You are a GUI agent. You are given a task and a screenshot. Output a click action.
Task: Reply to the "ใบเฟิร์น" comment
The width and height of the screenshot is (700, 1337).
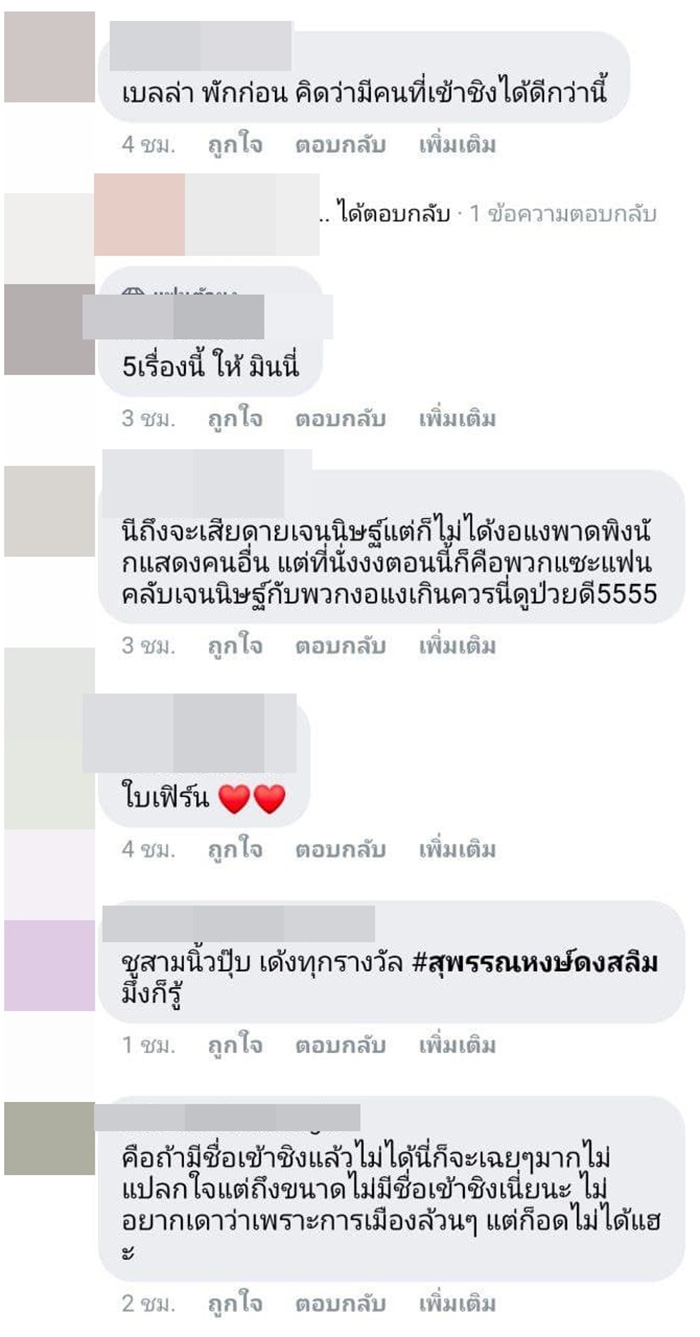[340, 850]
